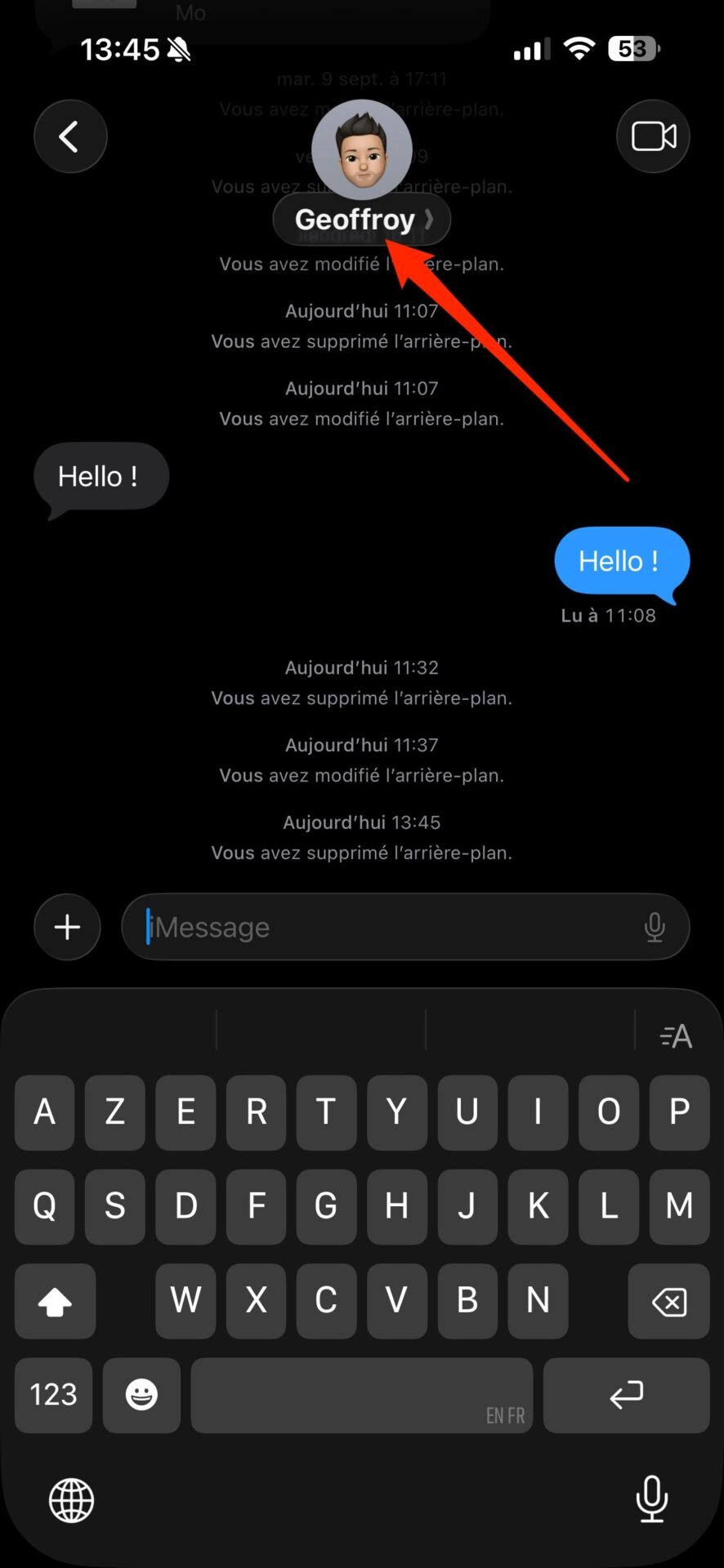The height and width of the screenshot is (1568, 724).
Task: Start keyboard dictation microphone
Action: point(651,1499)
